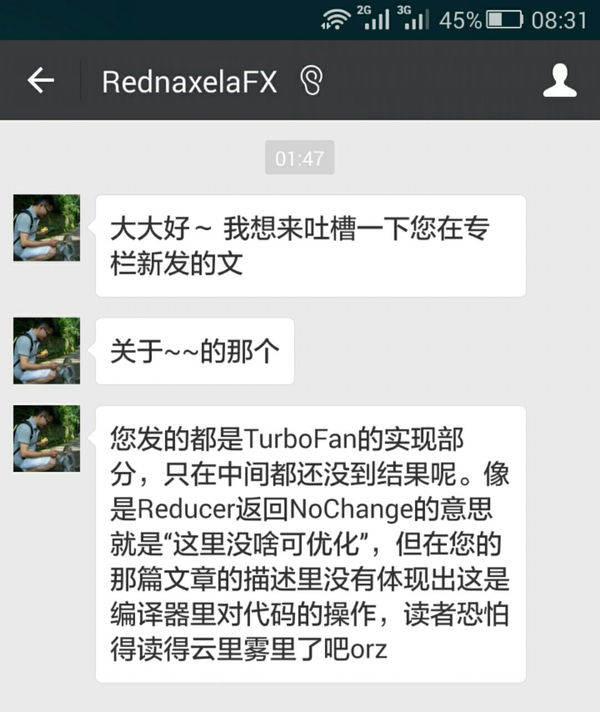Viewport: 600px width, 712px height.
Task: Go back from the RednaxelaFX chat
Action: click(40, 81)
